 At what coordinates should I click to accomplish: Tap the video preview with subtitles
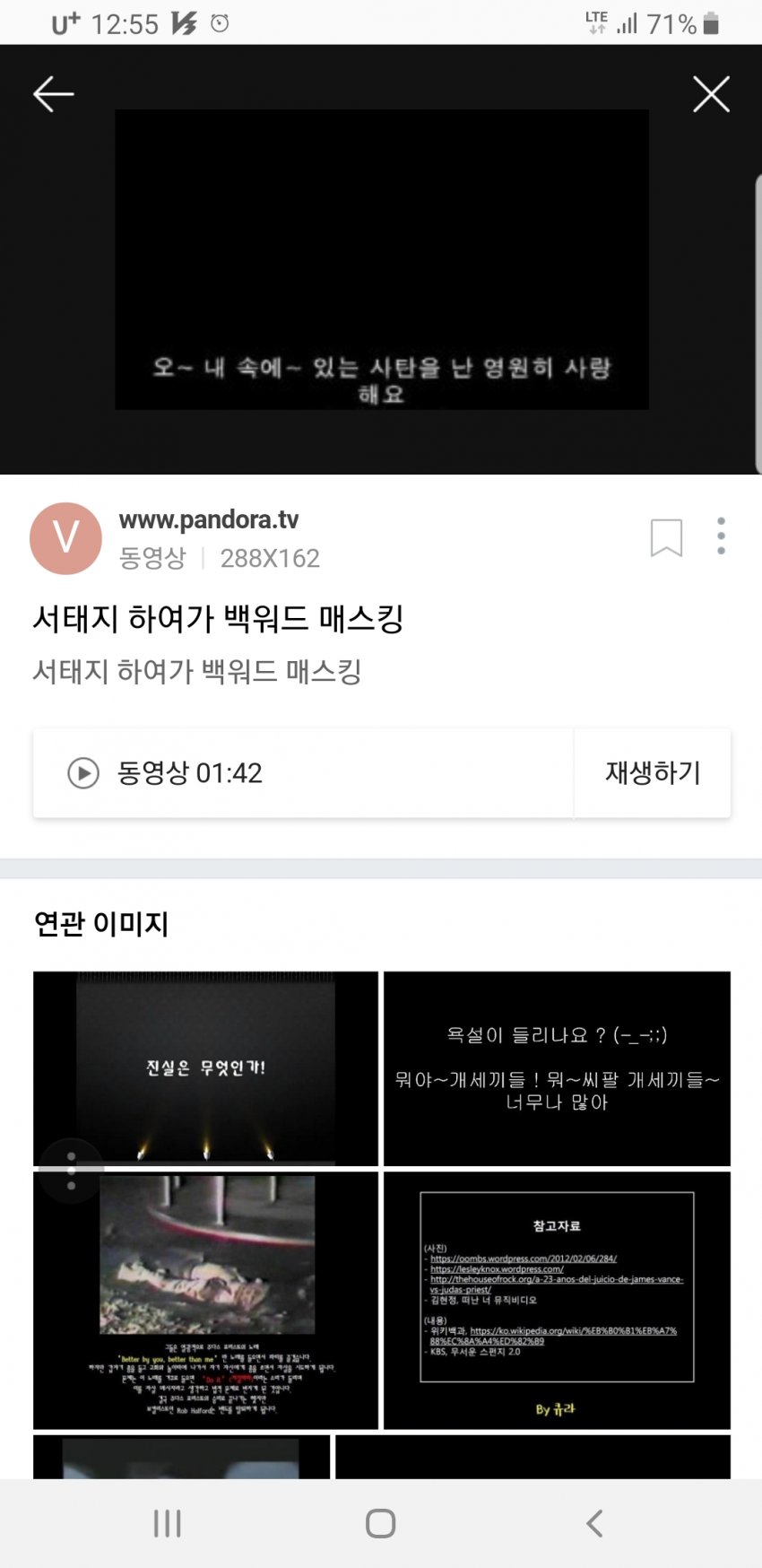point(382,259)
